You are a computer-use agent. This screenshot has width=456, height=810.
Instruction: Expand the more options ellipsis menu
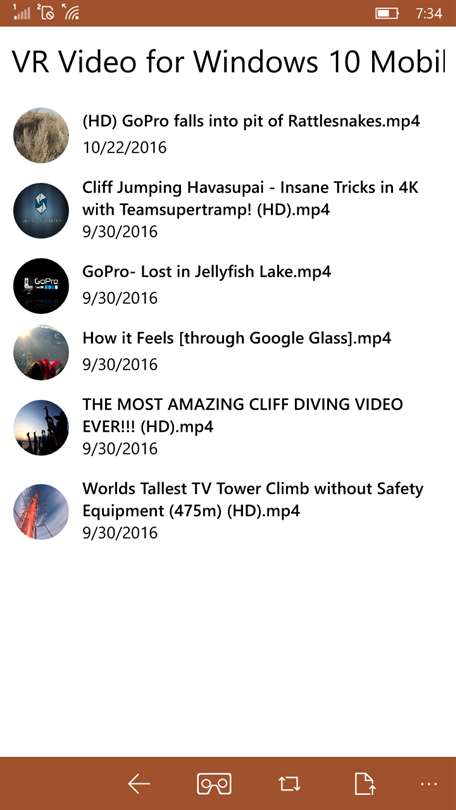pyautogui.click(x=430, y=784)
